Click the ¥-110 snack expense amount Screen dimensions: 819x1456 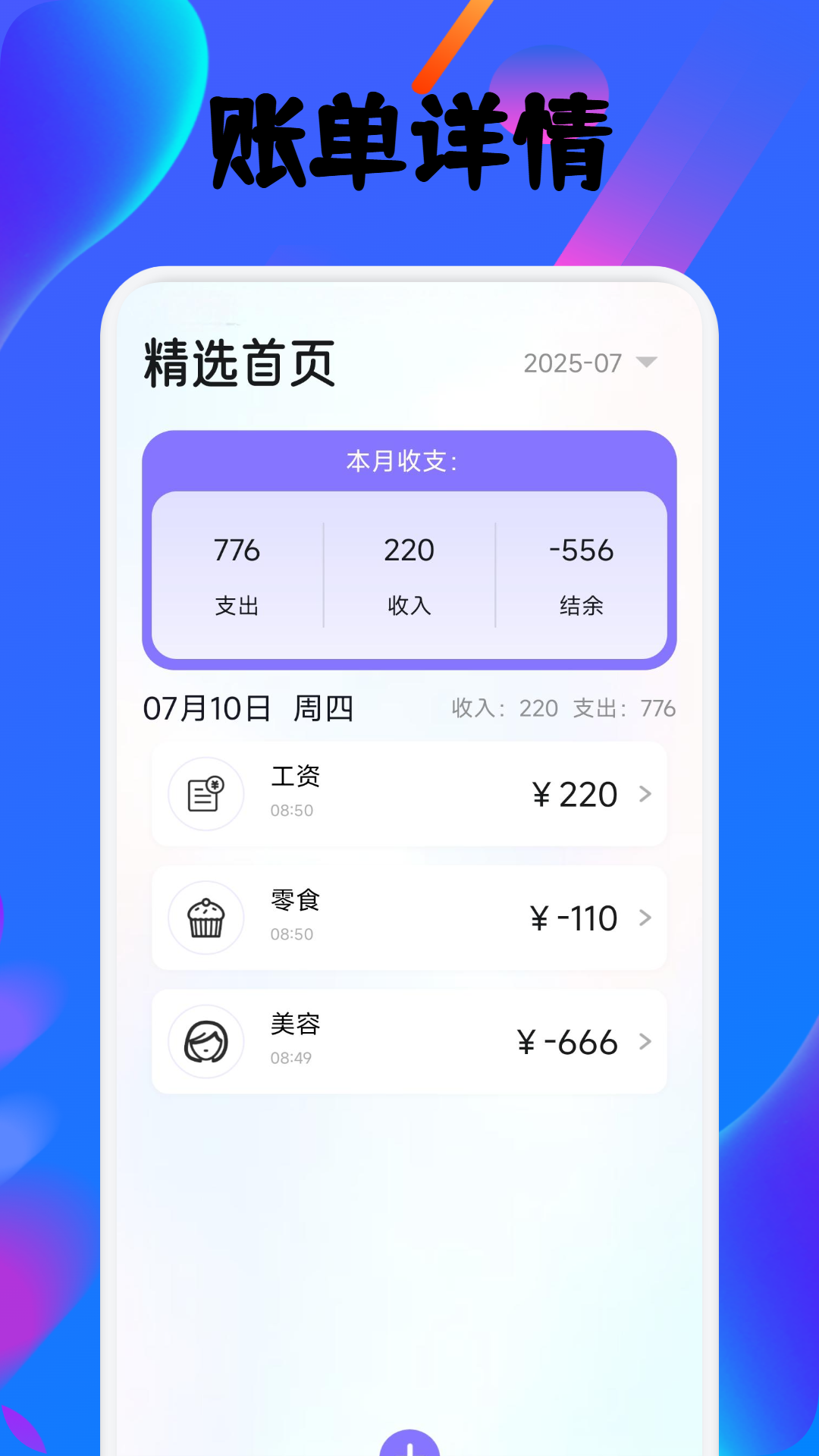(573, 918)
